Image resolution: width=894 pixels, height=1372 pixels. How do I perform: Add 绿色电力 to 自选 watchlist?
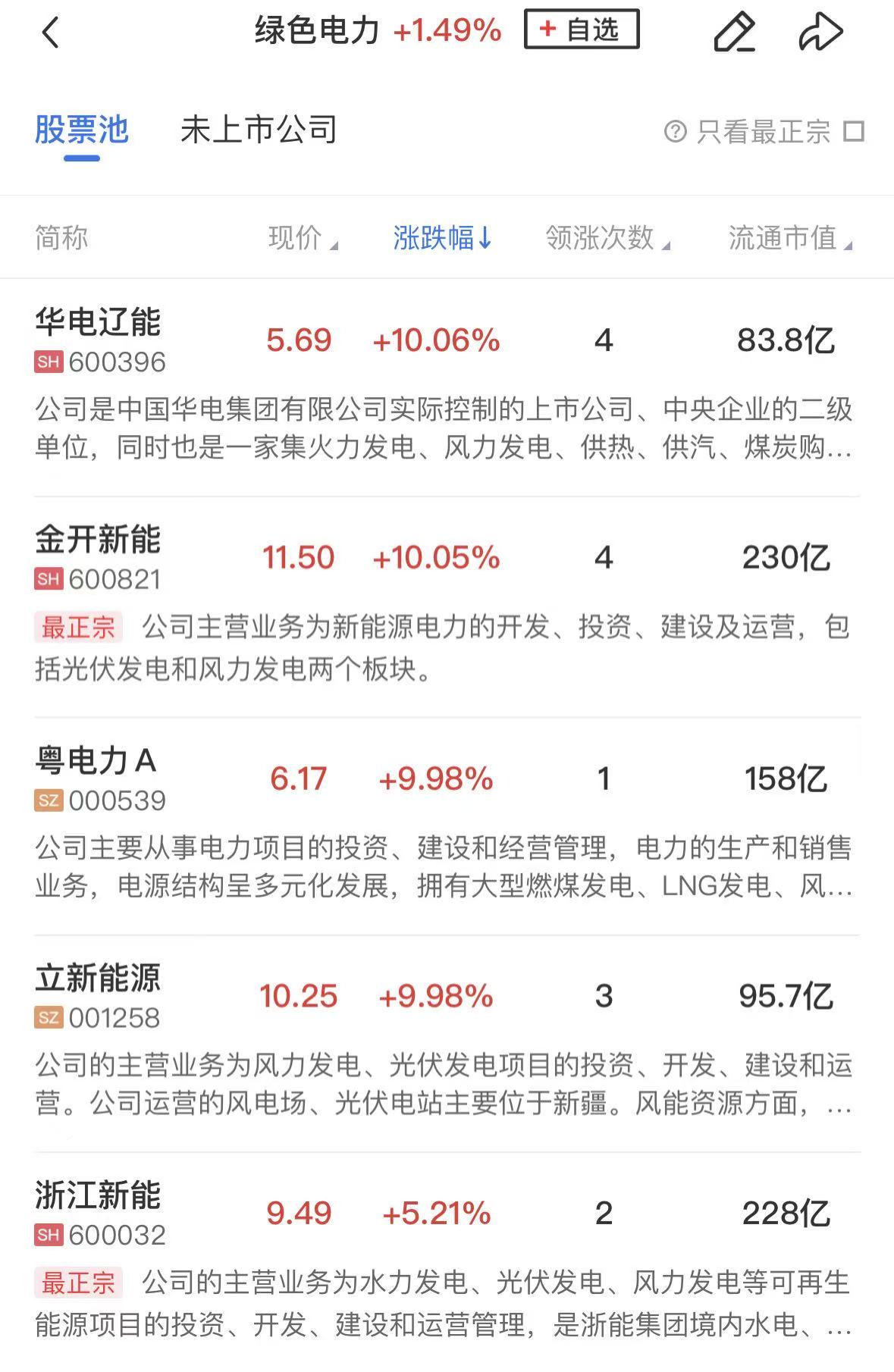(581, 30)
